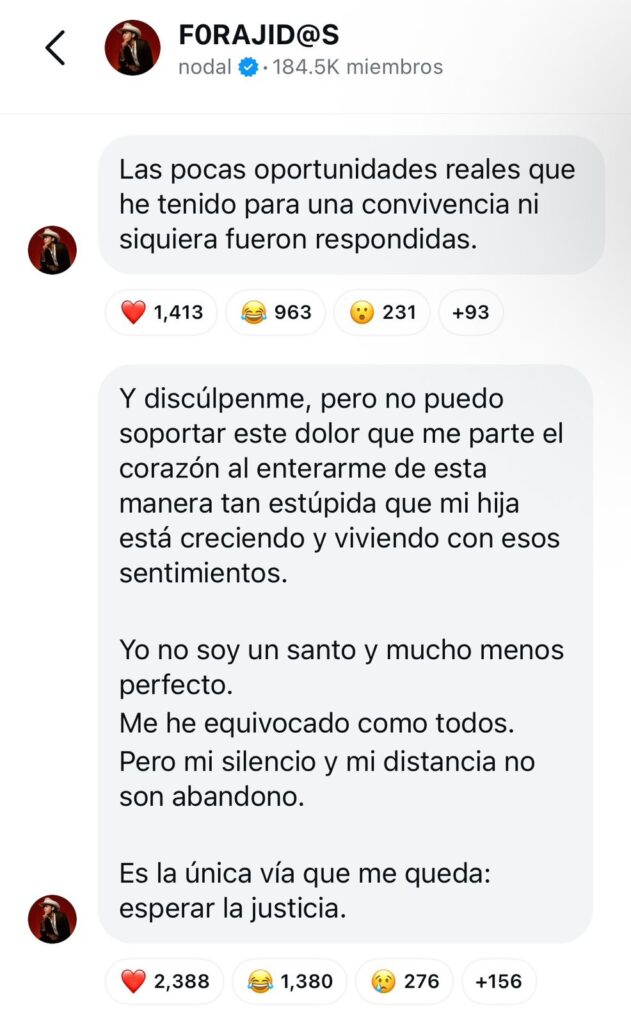631x1024 pixels.
Task: Open sender avatar beside 'esperar la justicia' message
Action: pyautogui.click(x=52, y=918)
